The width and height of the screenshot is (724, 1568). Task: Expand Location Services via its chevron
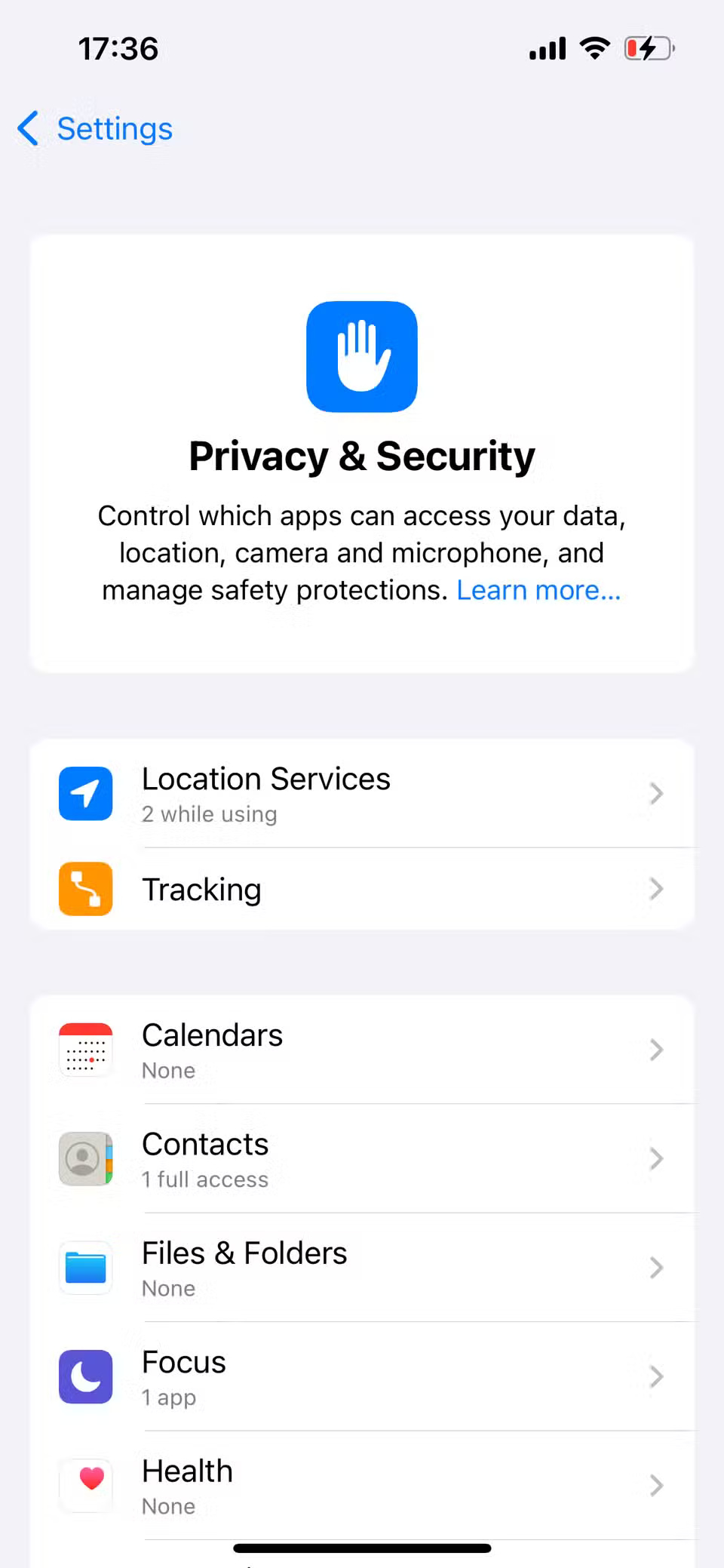tap(655, 794)
